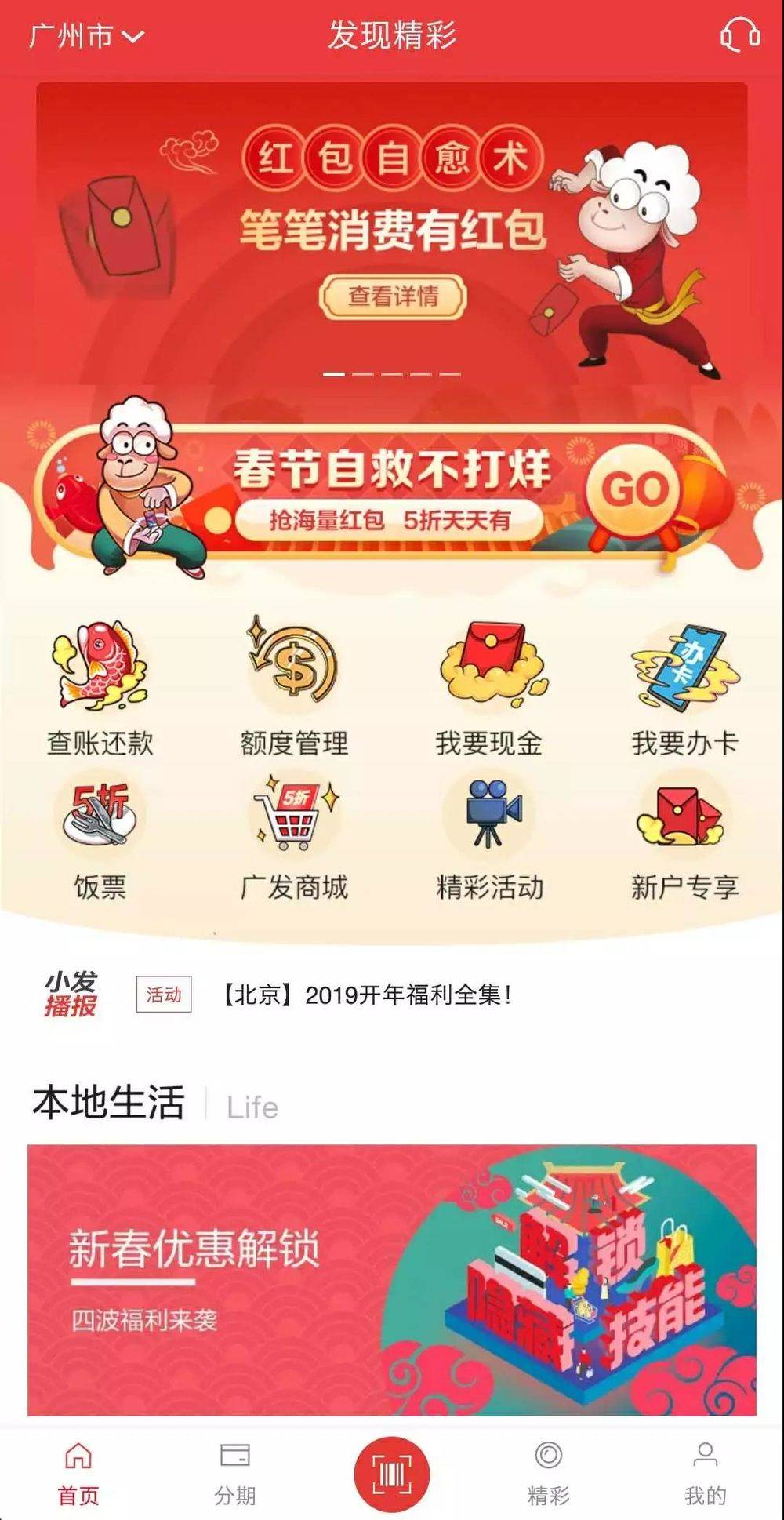The width and height of the screenshot is (784, 1520).
Task: Switch to the 我的 tab
Action: (705, 1475)
